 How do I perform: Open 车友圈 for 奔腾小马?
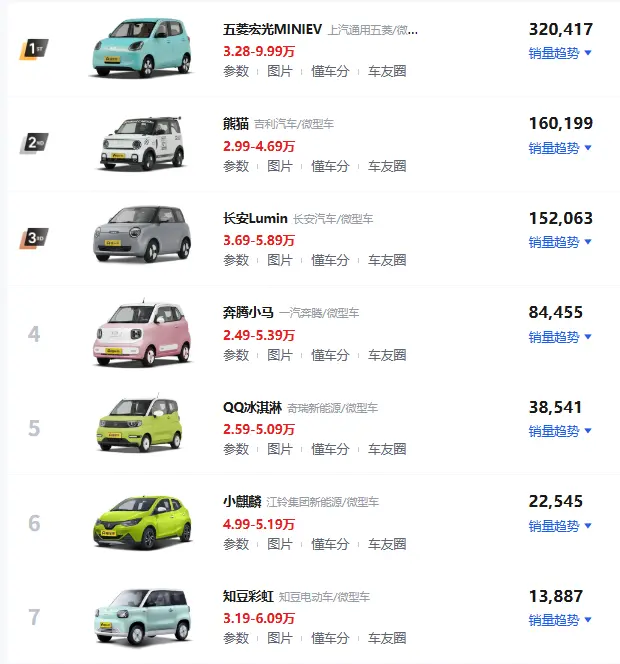click(x=387, y=355)
